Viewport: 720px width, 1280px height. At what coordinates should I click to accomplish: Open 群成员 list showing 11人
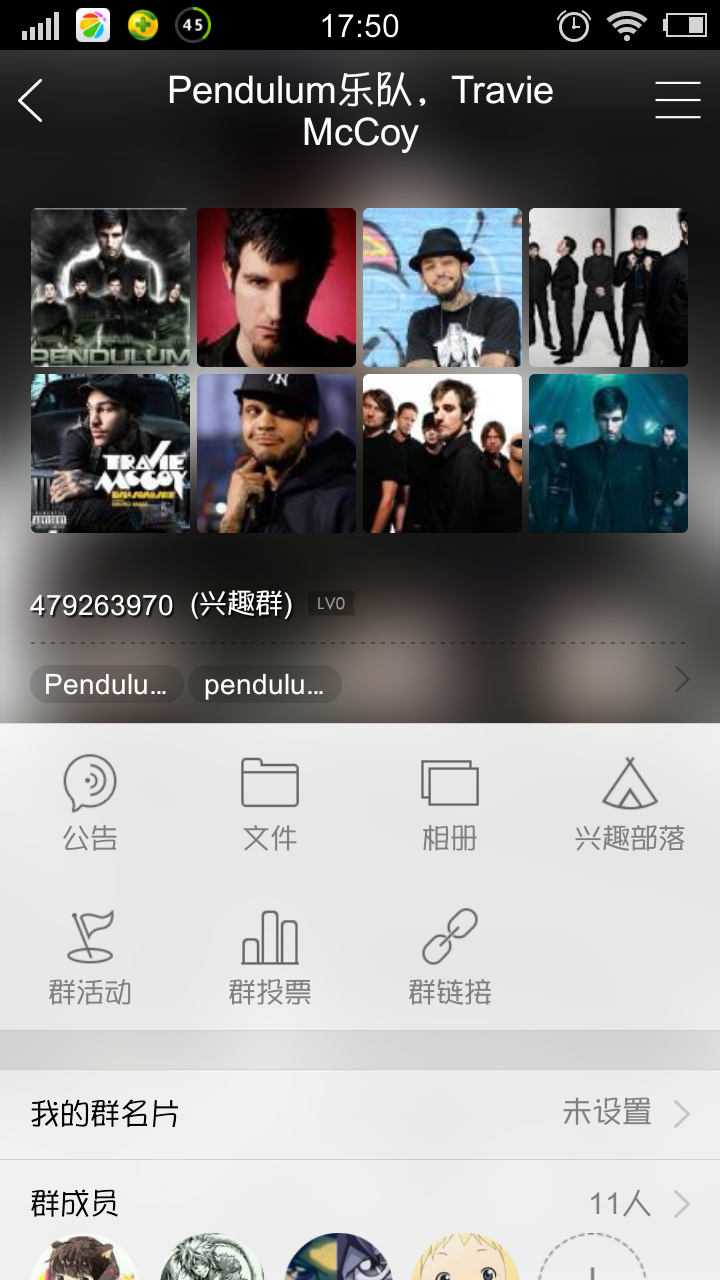point(360,1203)
